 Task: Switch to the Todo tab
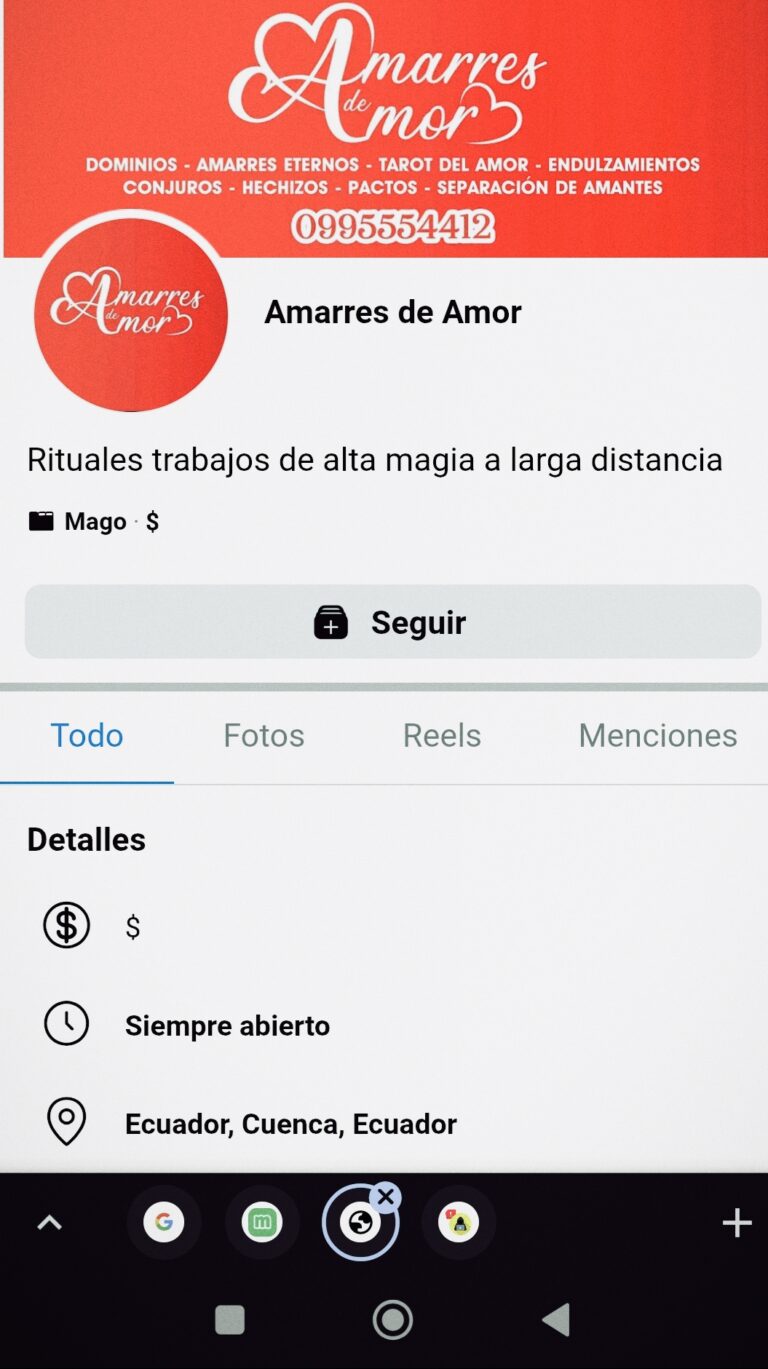pos(87,735)
